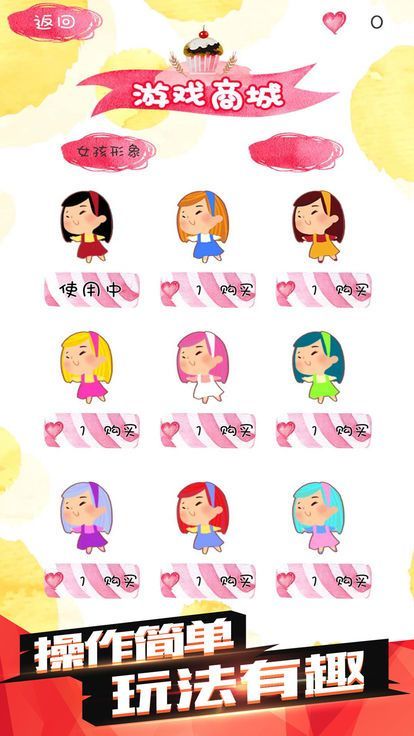Switch to the unlabeled pink tab
414x736 pixels.
pyautogui.click(x=296, y=152)
